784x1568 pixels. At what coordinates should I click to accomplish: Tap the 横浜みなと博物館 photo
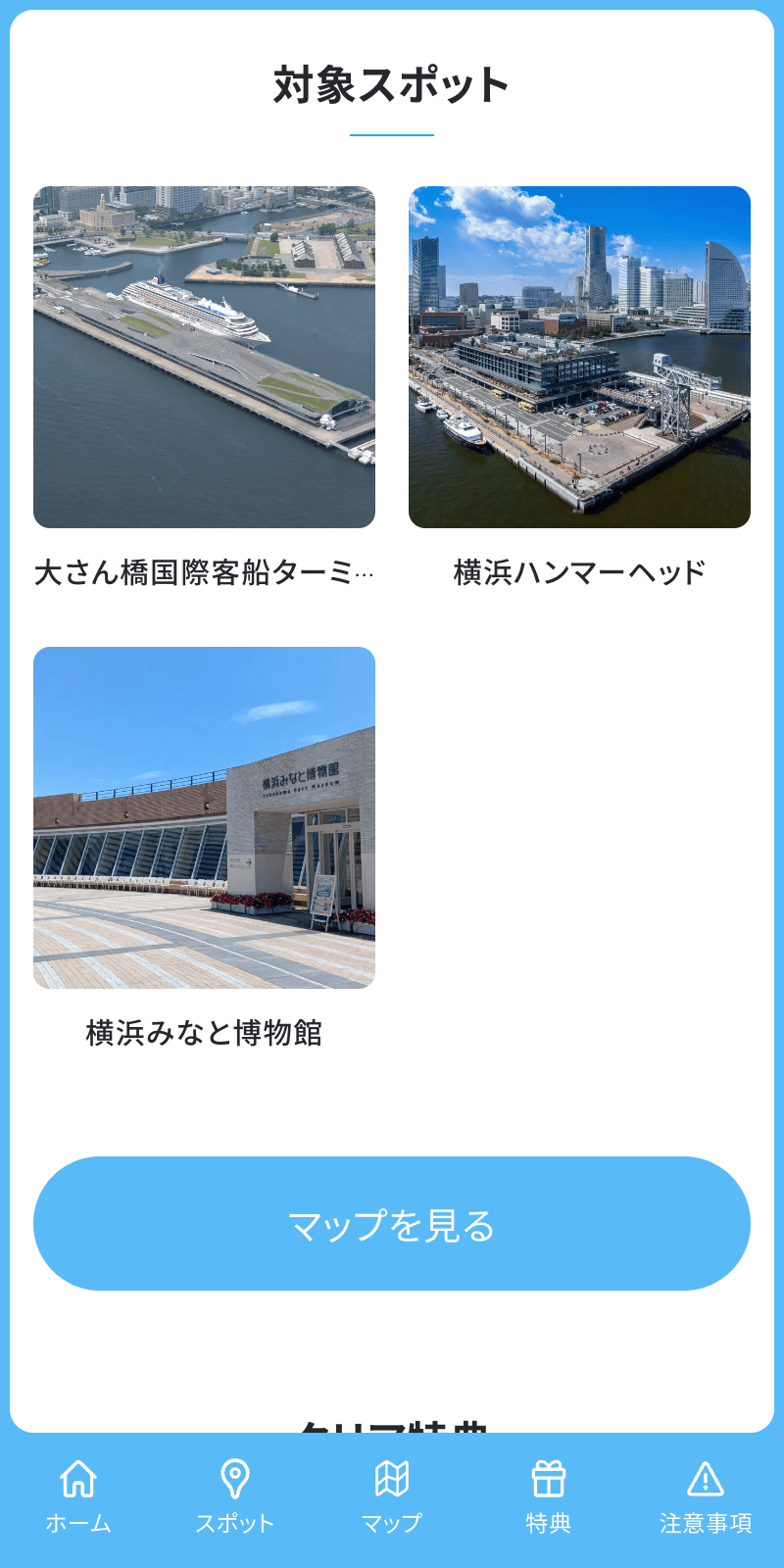click(205, 817)
